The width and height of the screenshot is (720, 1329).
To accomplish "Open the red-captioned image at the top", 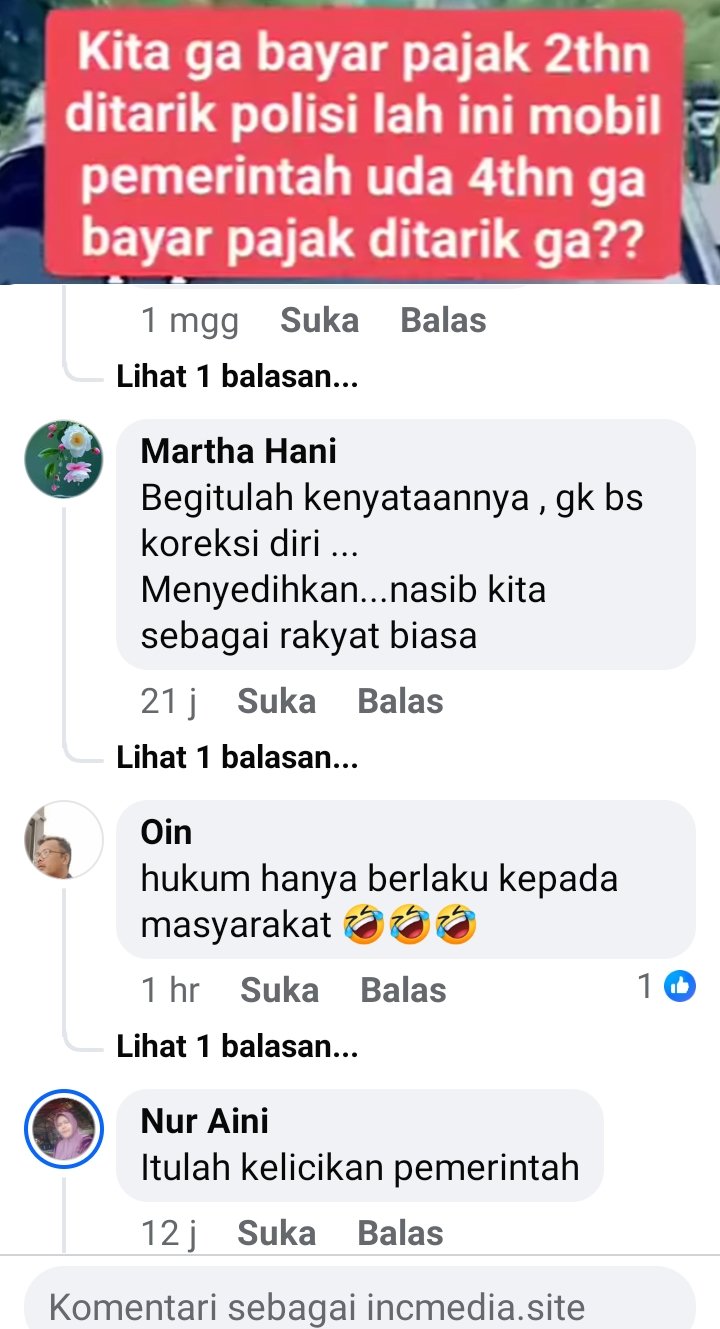I will [360, 140].
